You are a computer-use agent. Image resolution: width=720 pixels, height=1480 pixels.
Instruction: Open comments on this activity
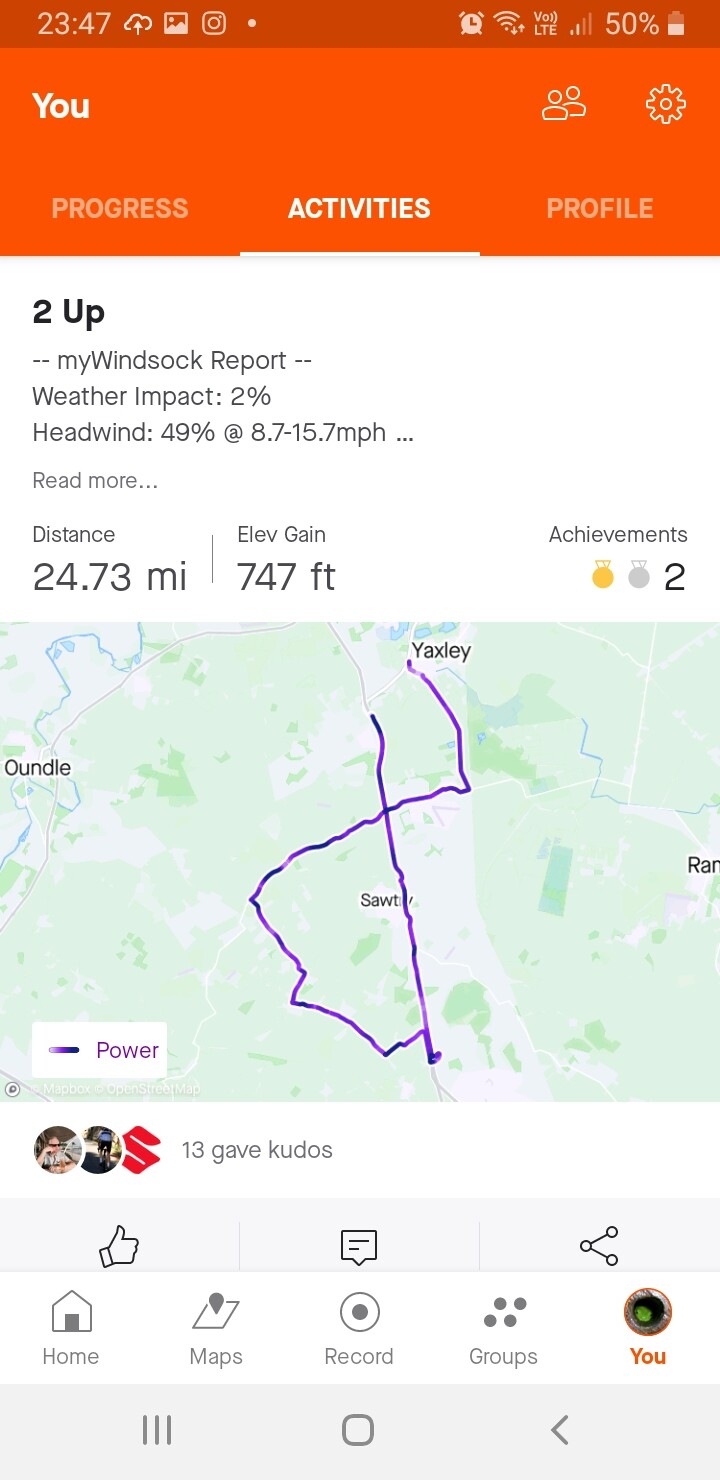[359, 1246]
